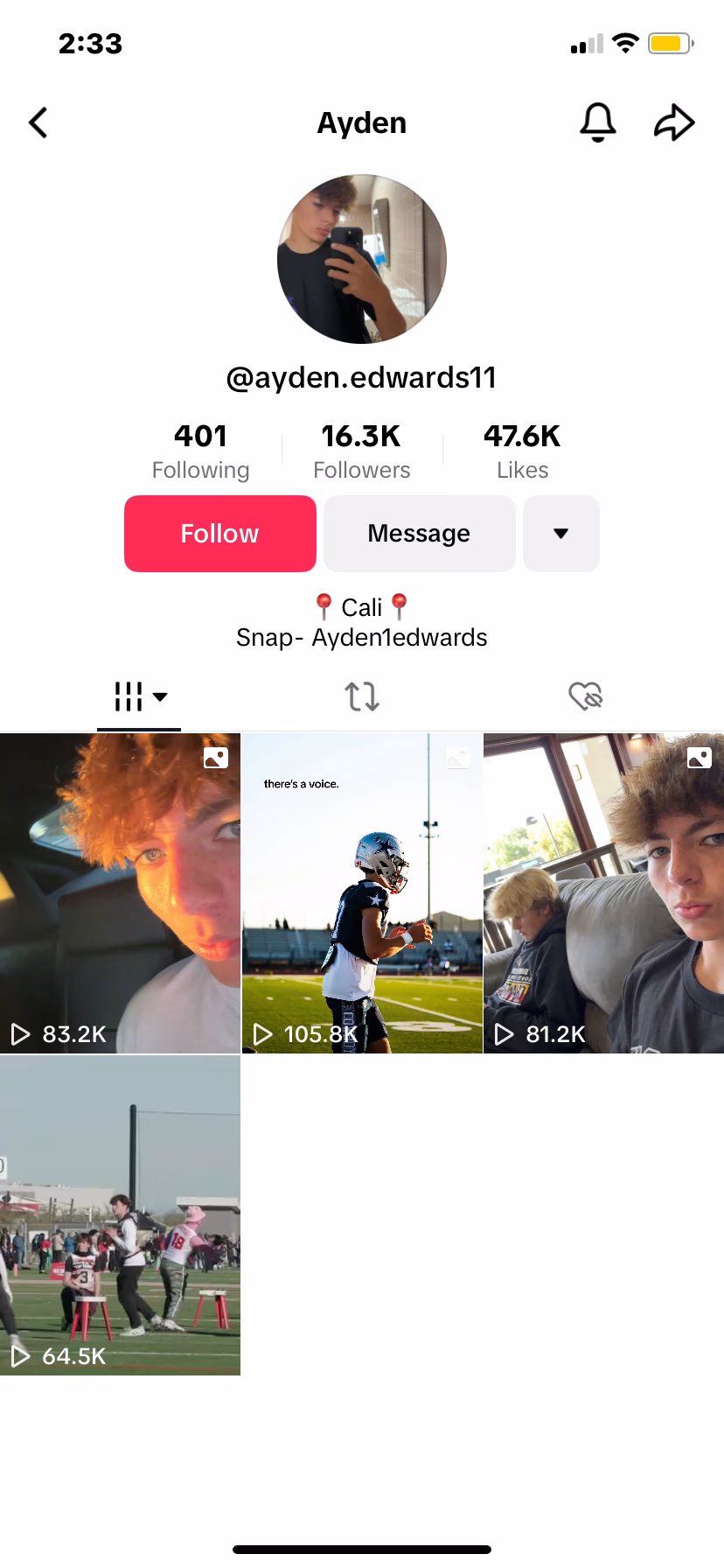The image size is (724, 1568).
Task: Open the post with 81.2K views
Action: [x=603, y=892]
